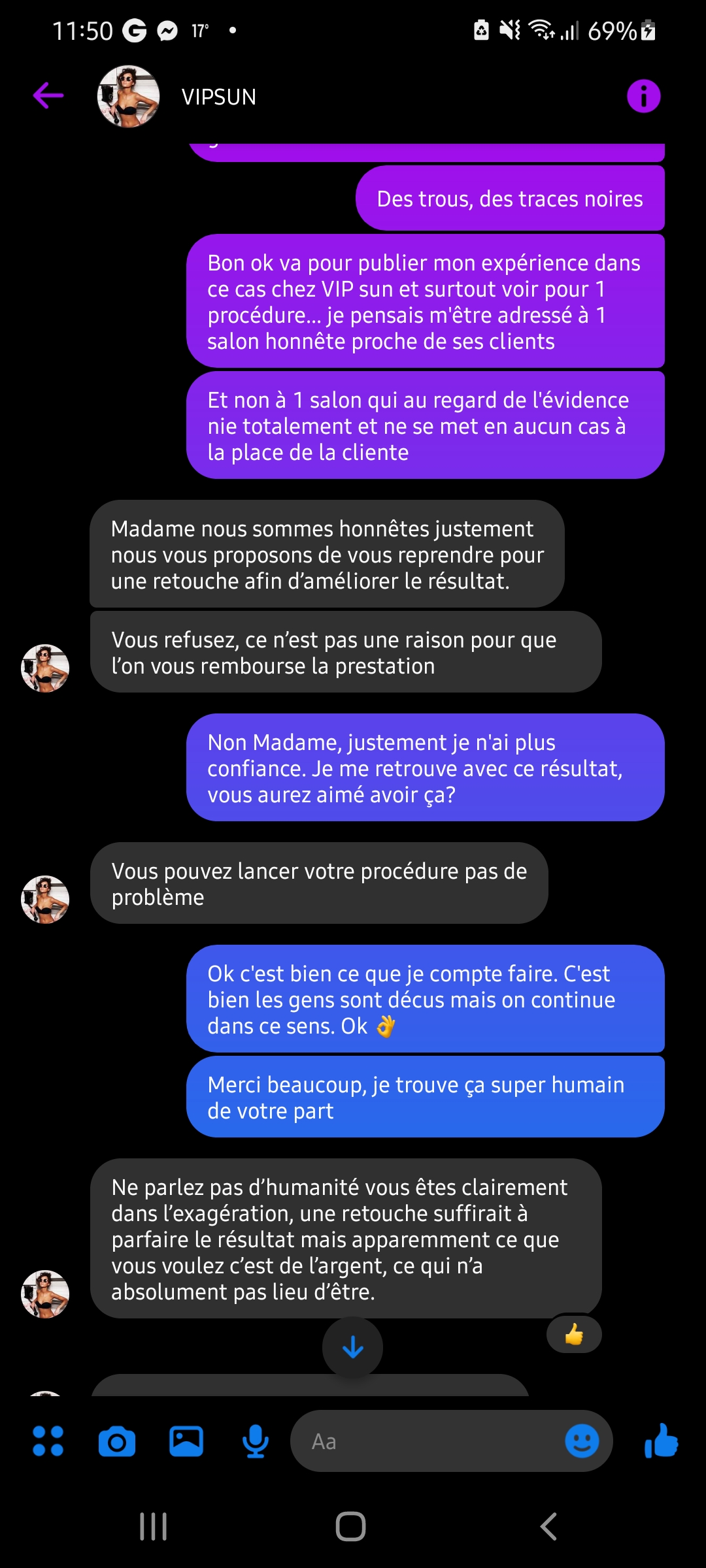The image size is (706, 1568).
Task: Attach an image from the gallery
Action: click(x=186, y=1441)
